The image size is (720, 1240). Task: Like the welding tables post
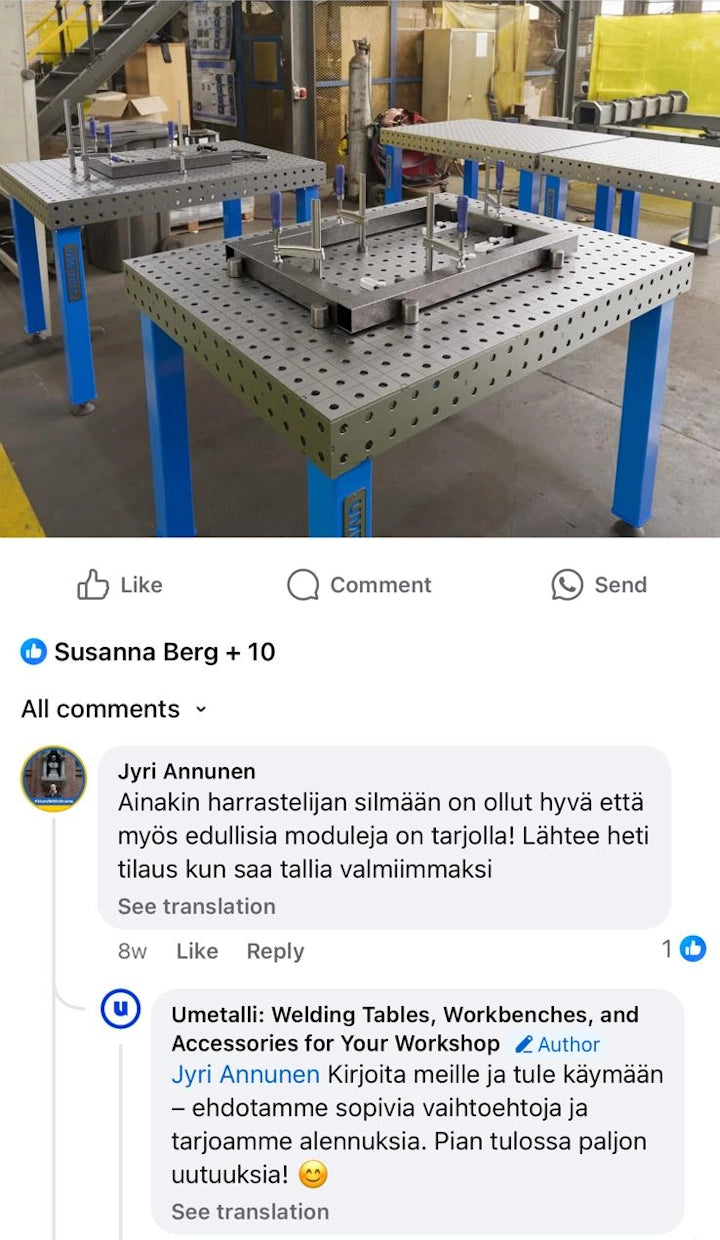coord(120,585)
